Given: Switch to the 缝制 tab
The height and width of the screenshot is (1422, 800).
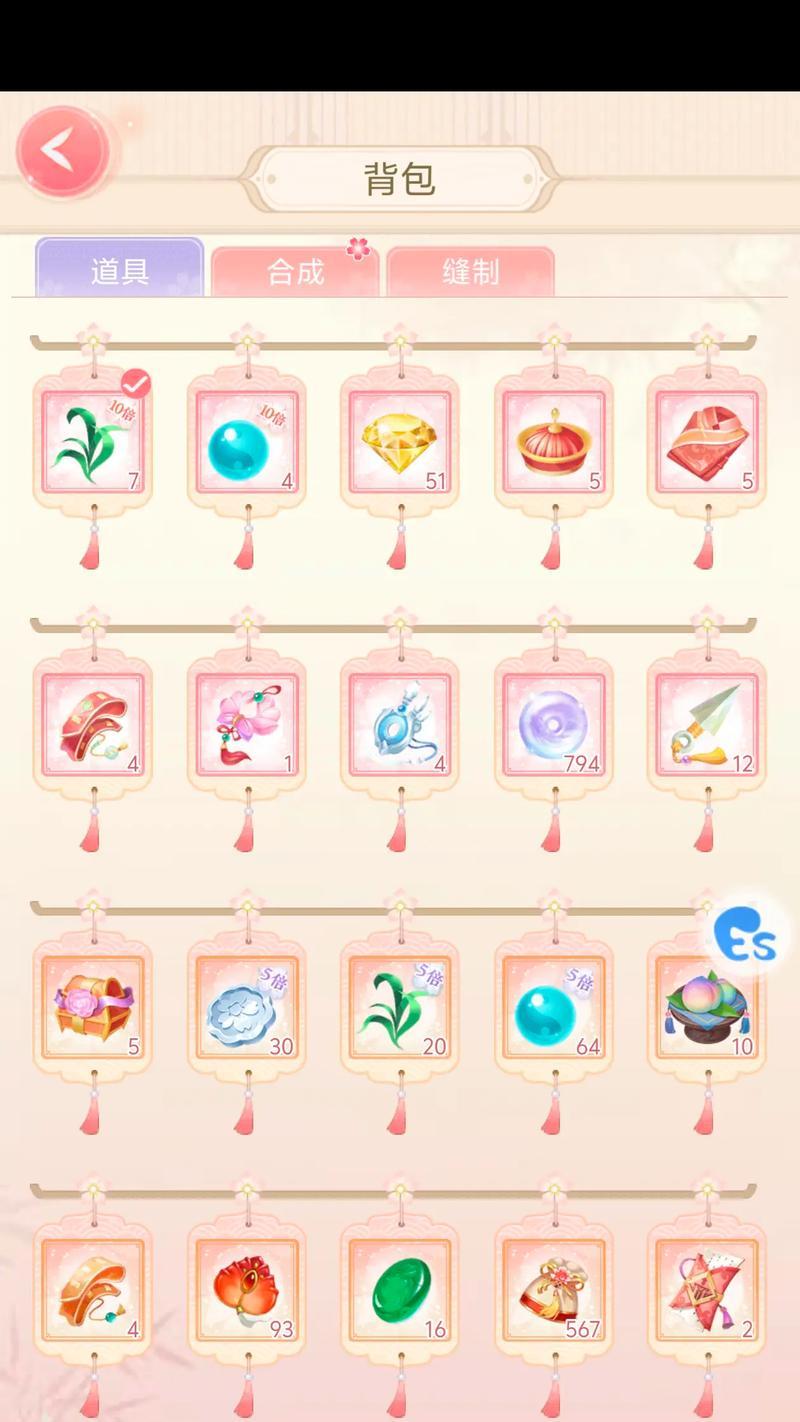Looking at the screenshot, I should [x=470, y=271].
